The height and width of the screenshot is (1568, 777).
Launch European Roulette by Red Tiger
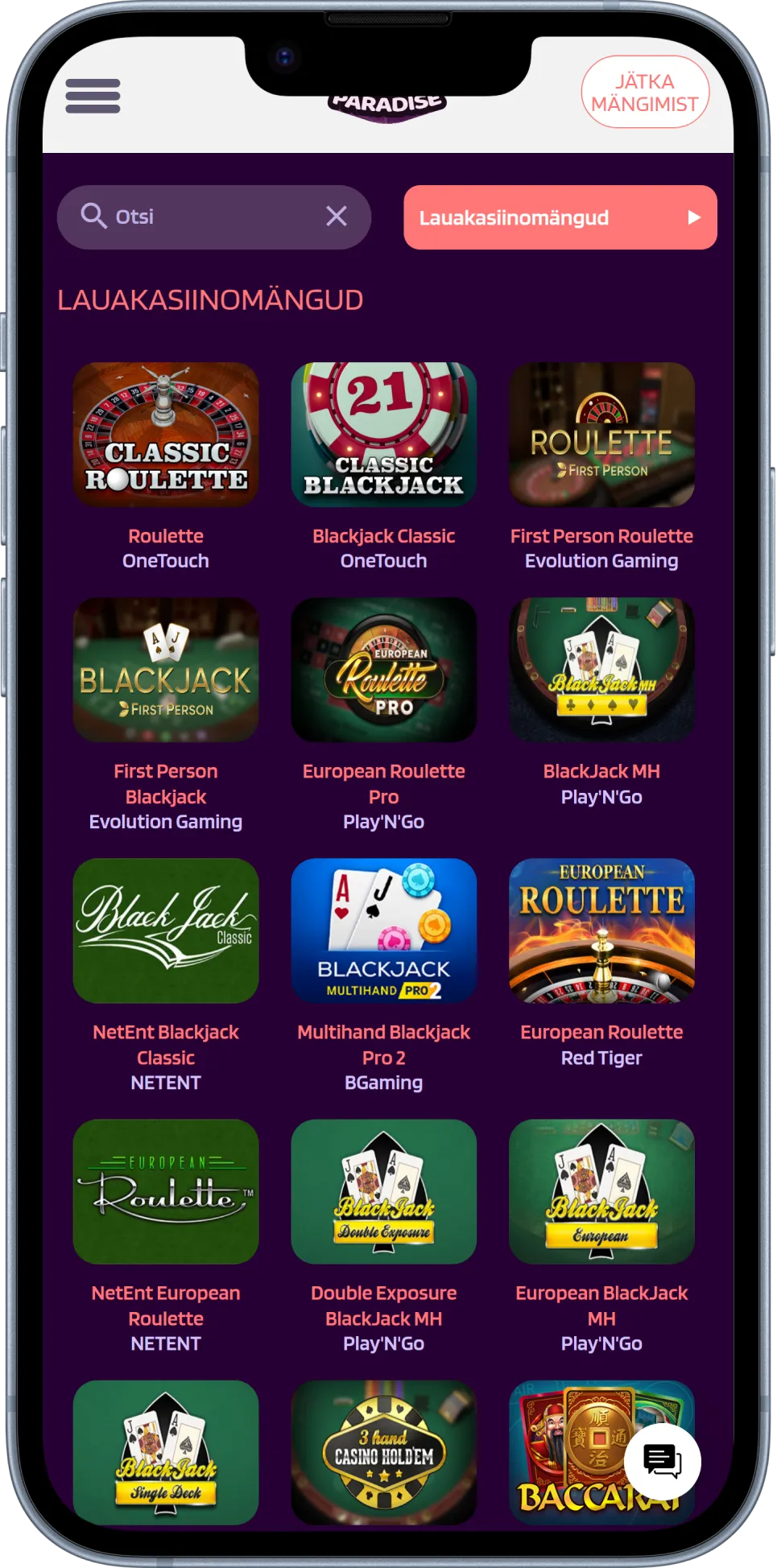tap(601, 930)
